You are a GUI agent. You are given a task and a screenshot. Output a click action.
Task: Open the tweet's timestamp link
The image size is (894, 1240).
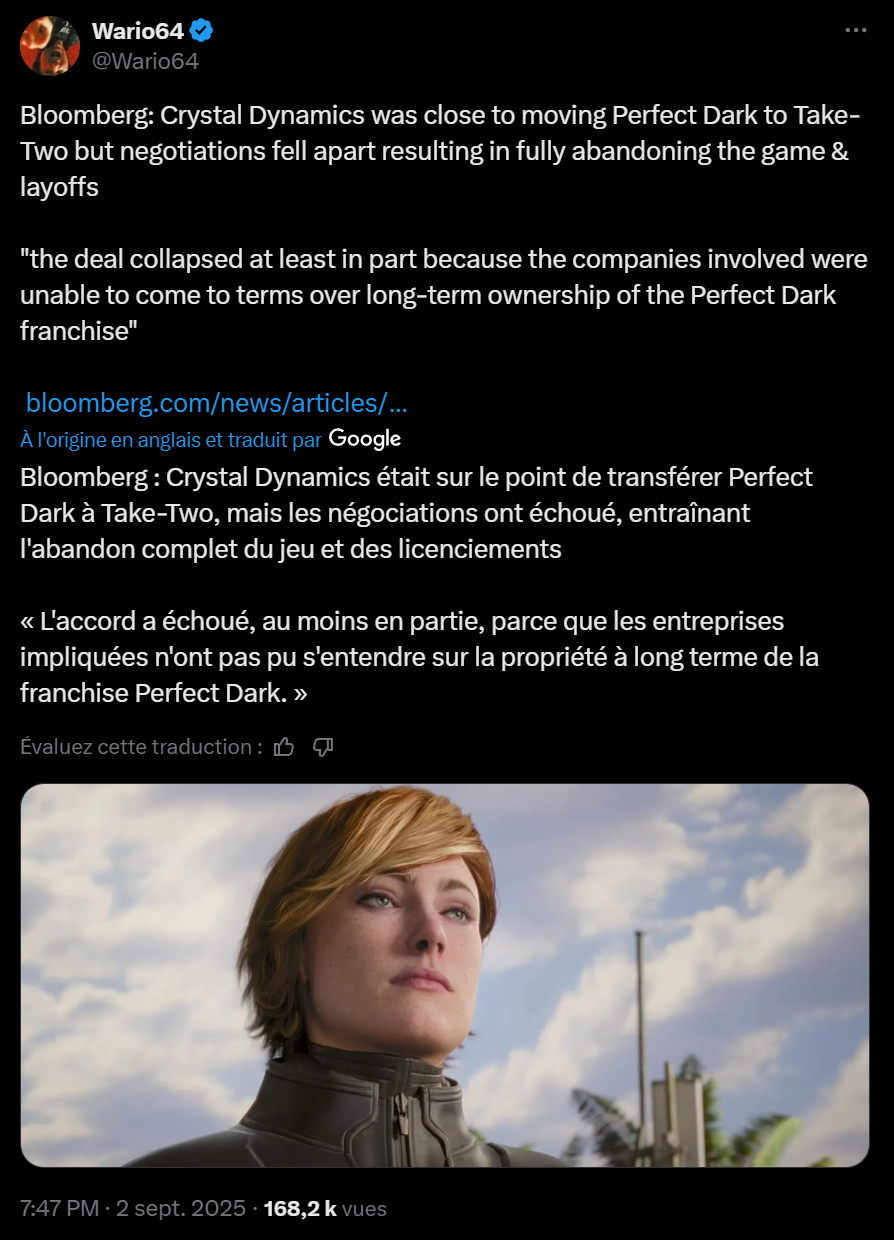coord(133,1208)
